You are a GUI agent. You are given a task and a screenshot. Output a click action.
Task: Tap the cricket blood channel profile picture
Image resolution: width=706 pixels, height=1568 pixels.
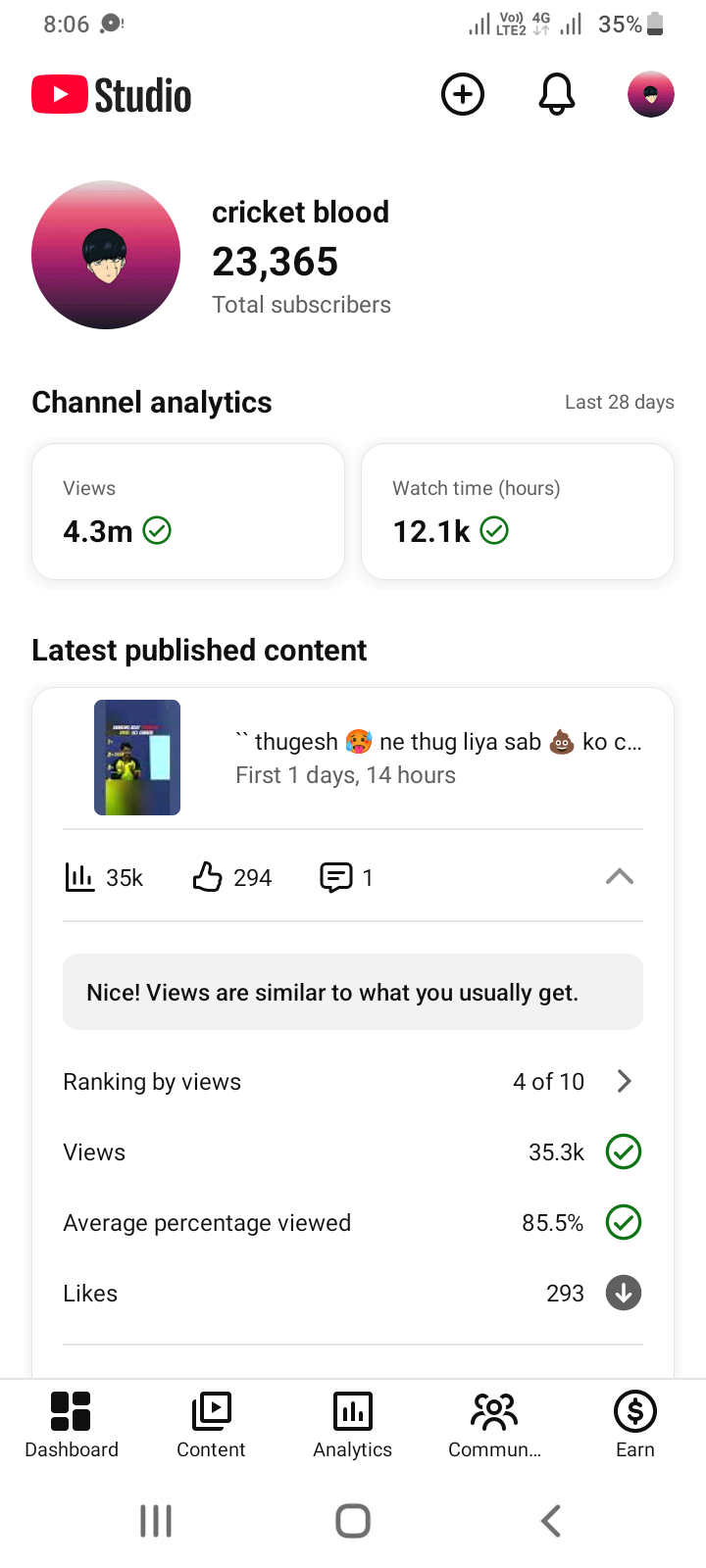click(106, 255)
